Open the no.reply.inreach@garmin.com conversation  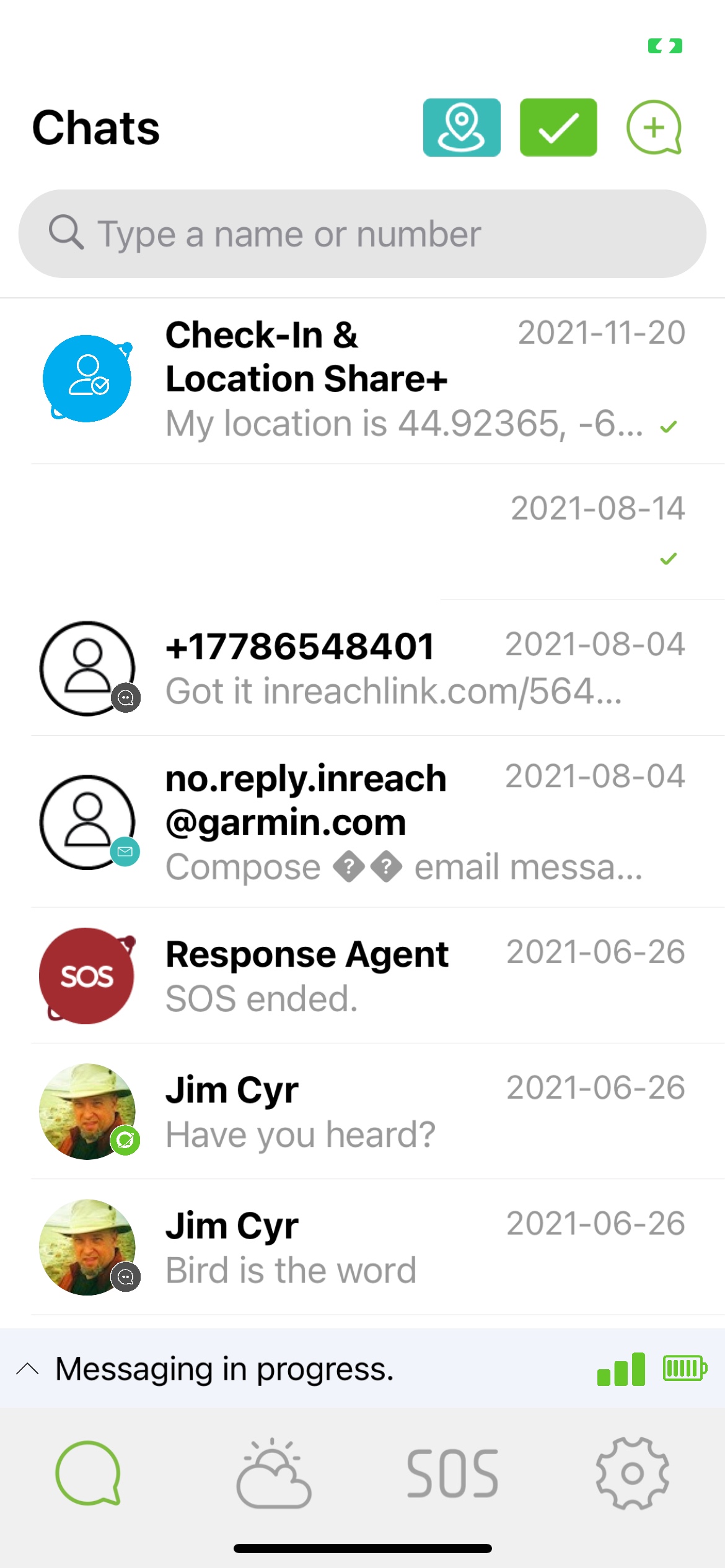tap(362, 822)
